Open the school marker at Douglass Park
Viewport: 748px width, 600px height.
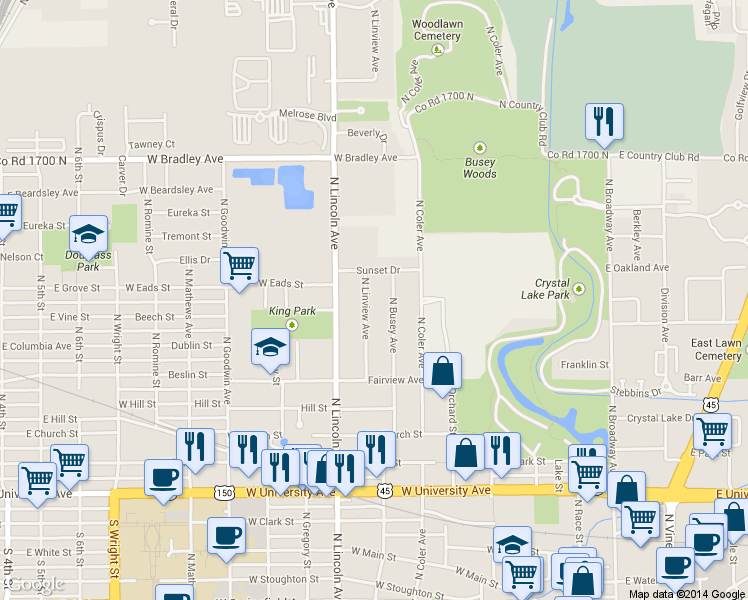pyautogui.click(x=88, y=236)
